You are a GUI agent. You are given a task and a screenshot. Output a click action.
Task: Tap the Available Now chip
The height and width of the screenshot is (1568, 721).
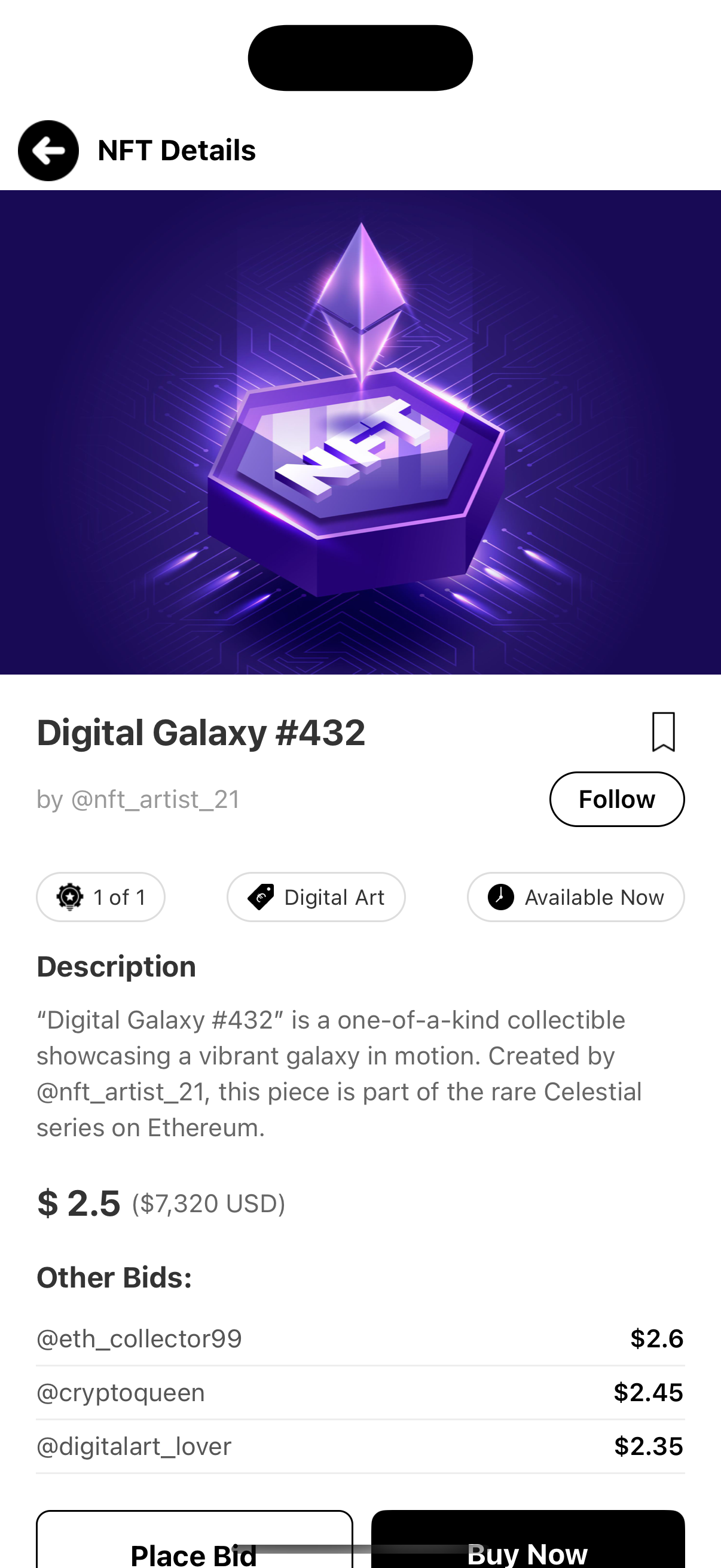coord(575,897)
